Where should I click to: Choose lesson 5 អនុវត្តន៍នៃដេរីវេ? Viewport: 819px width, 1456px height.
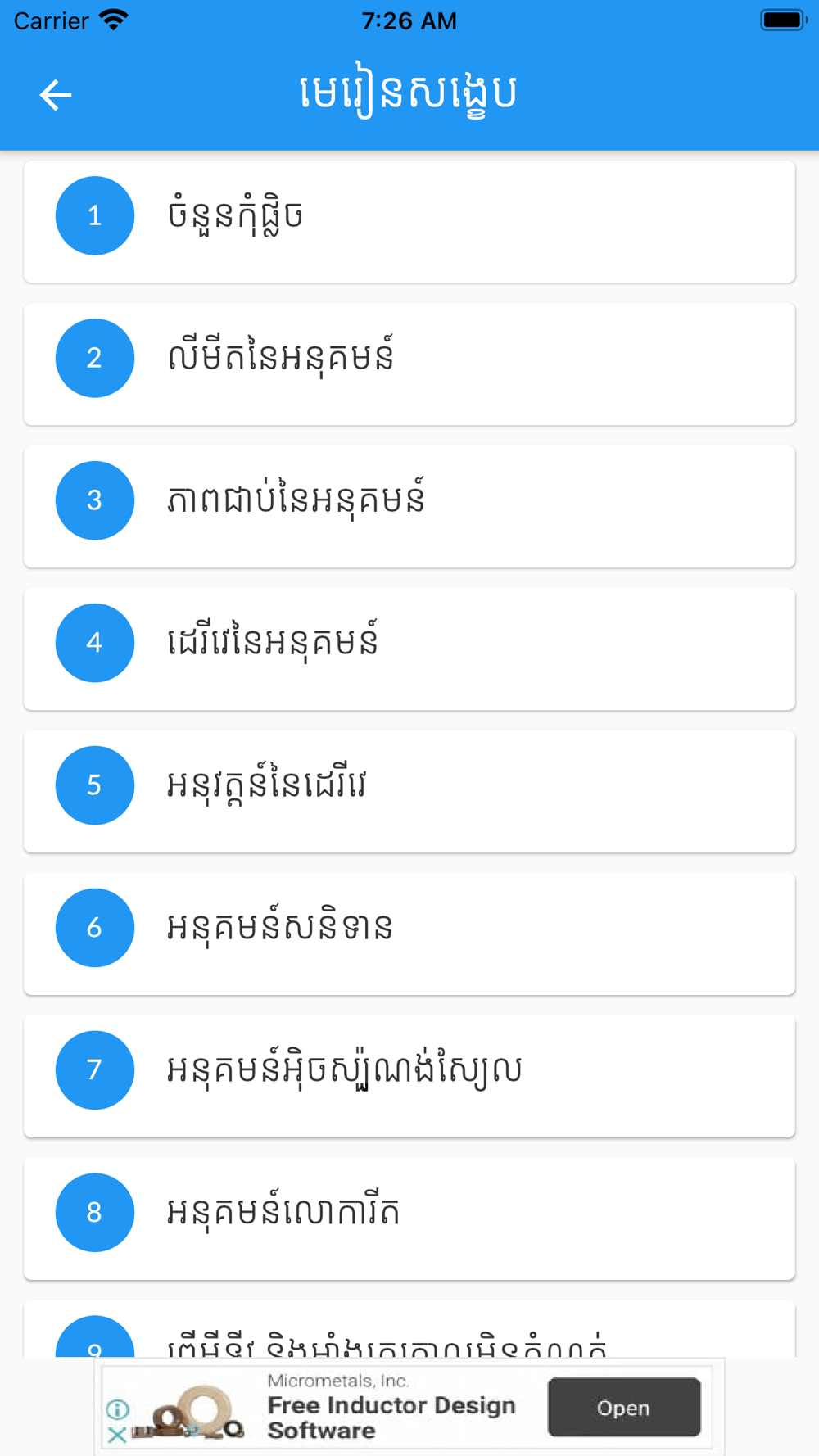pos(409,792)
